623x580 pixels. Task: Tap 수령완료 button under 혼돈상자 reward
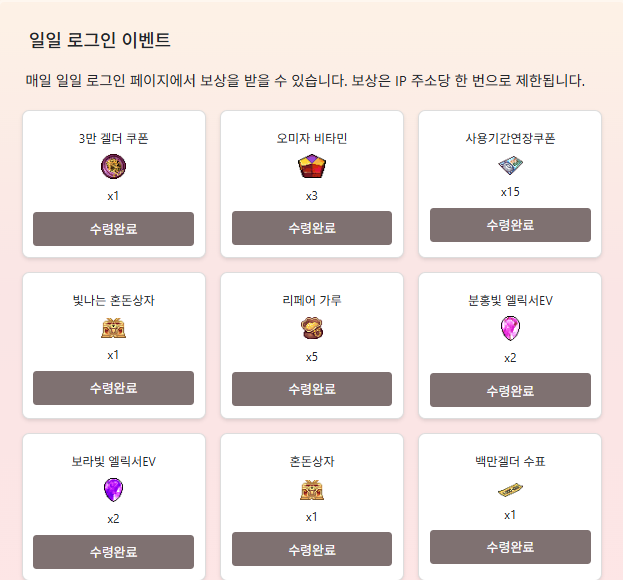click(x=312, y=551)
